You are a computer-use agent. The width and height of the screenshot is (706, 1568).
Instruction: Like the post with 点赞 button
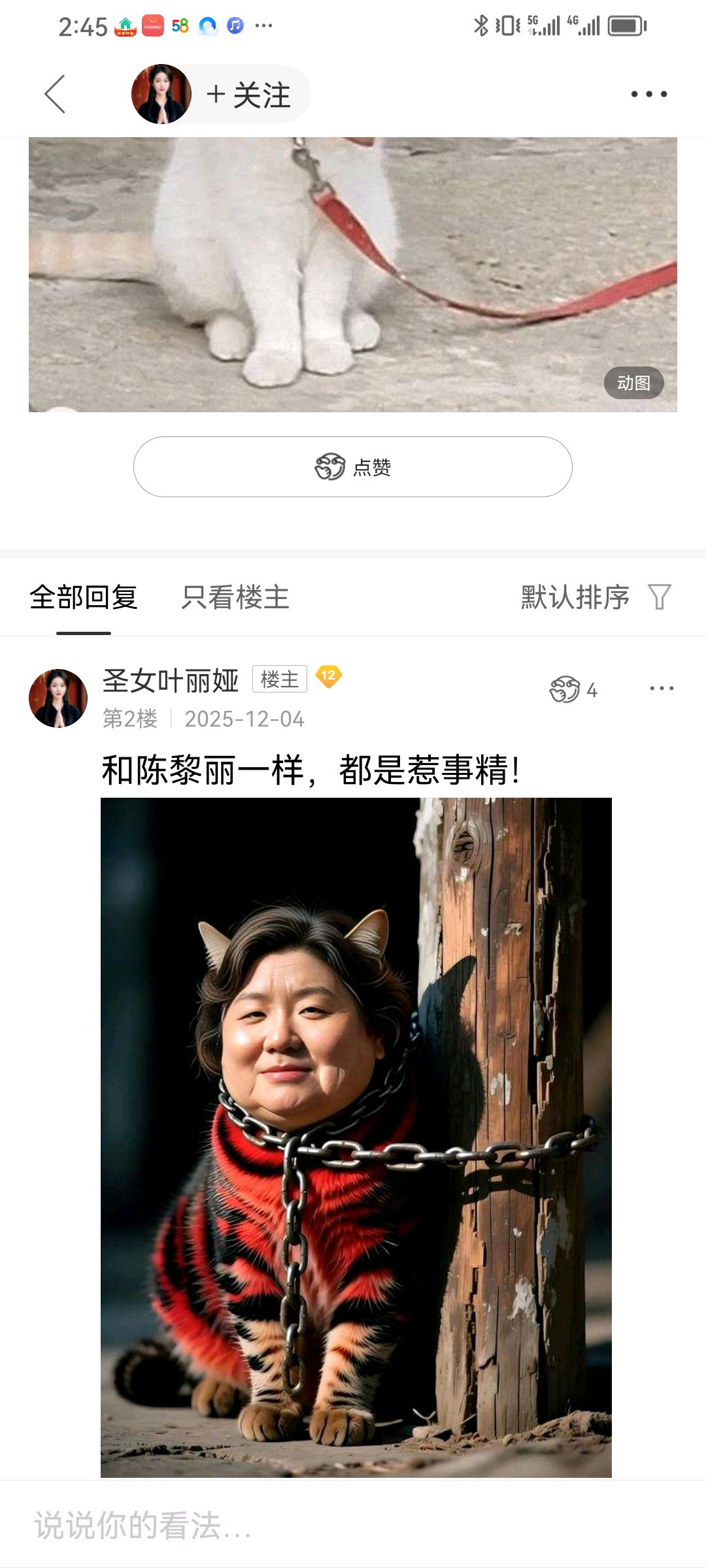[353, 467]
